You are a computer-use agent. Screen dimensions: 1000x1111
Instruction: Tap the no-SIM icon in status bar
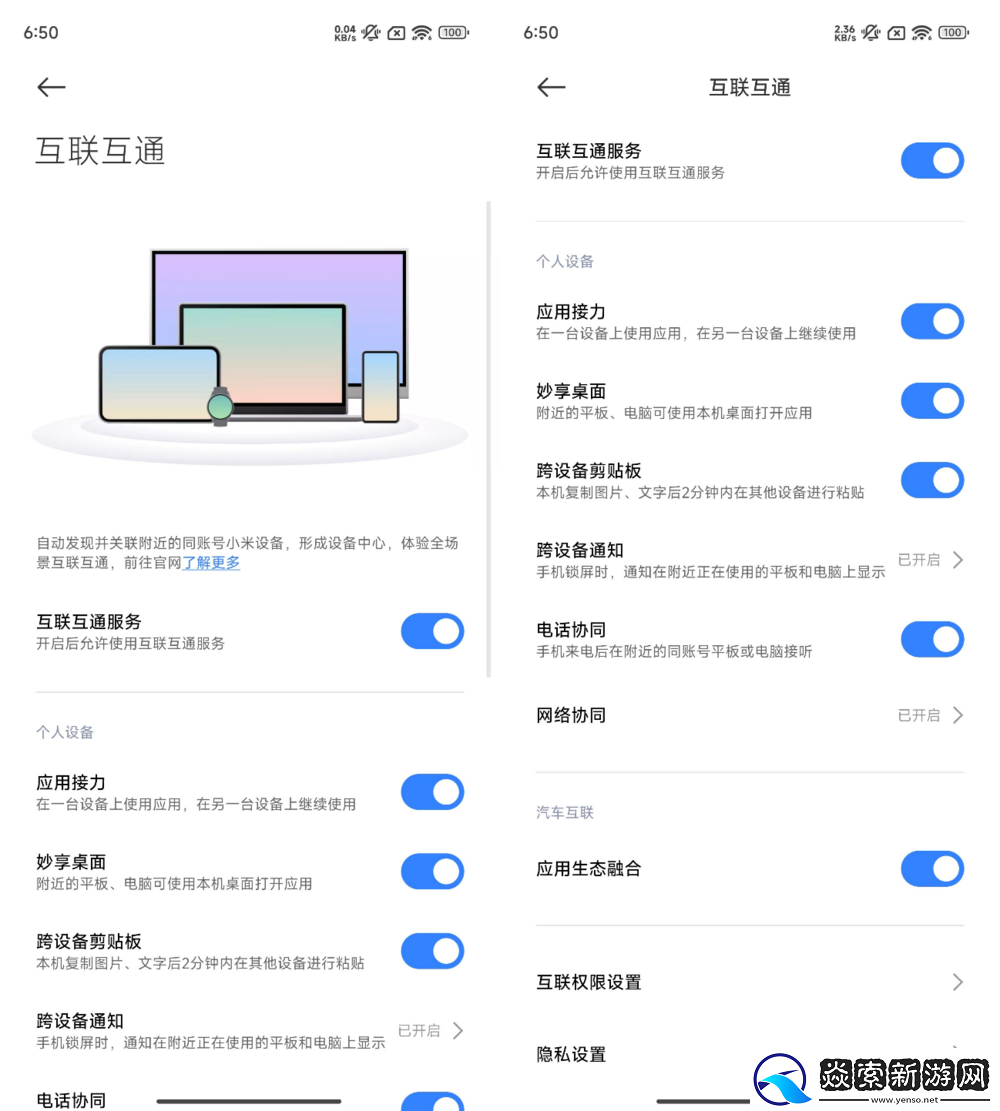click(899, 32)
